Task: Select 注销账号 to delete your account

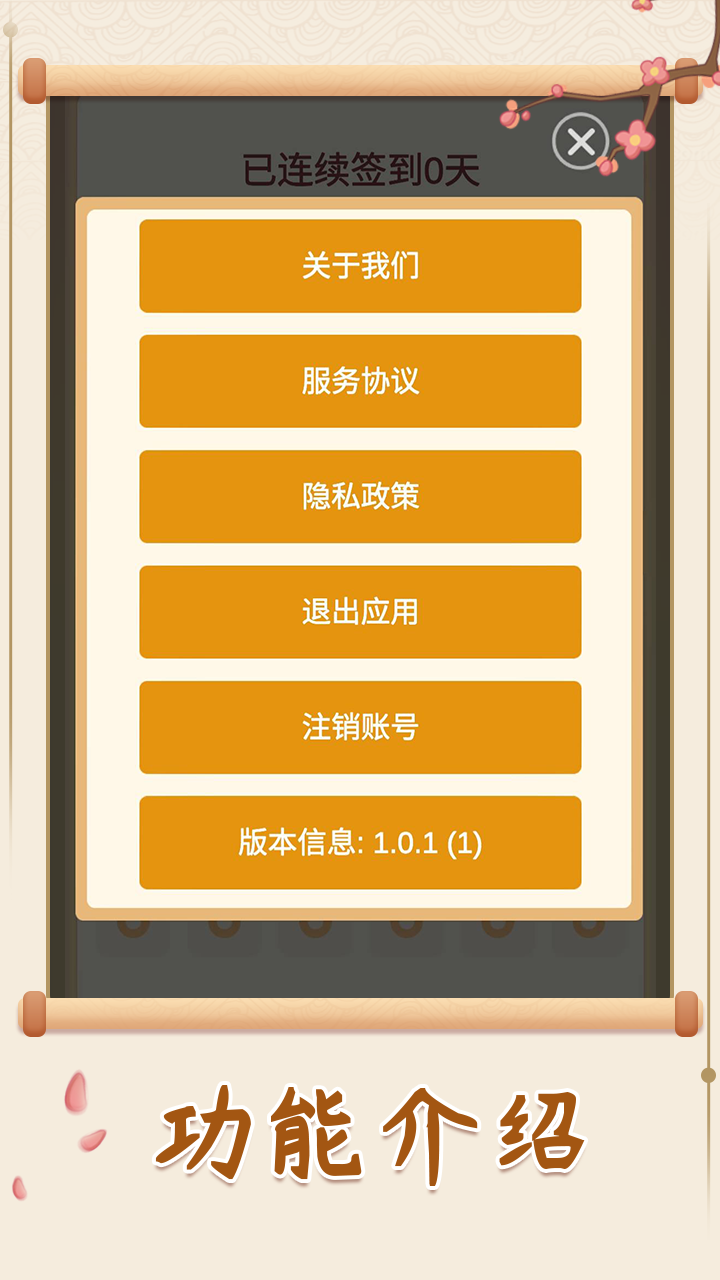Action: (x=359, y=727)
